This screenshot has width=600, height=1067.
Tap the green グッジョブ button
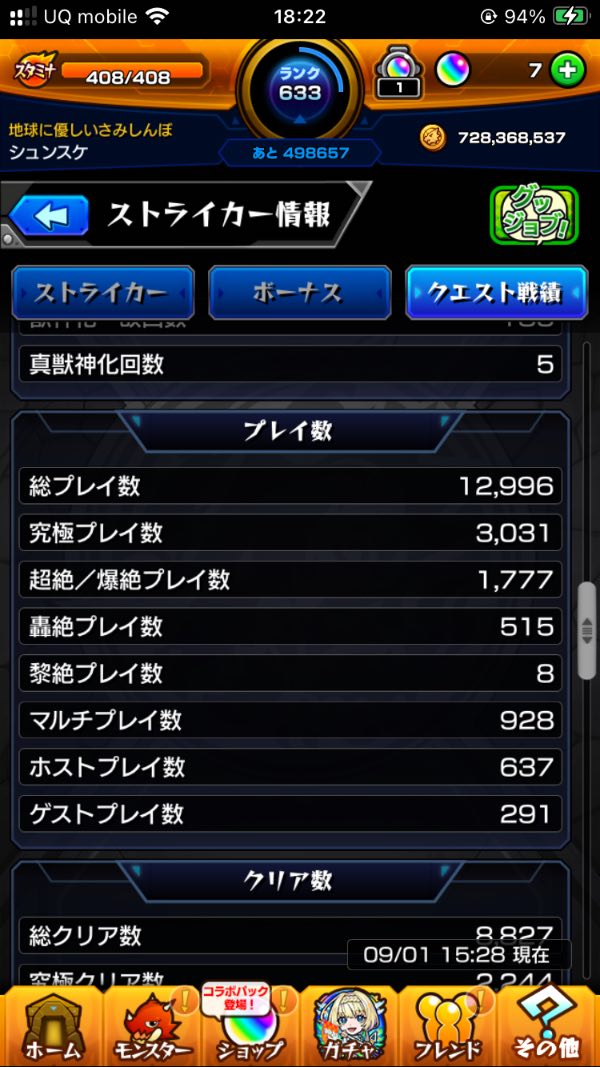coord(534,215)
